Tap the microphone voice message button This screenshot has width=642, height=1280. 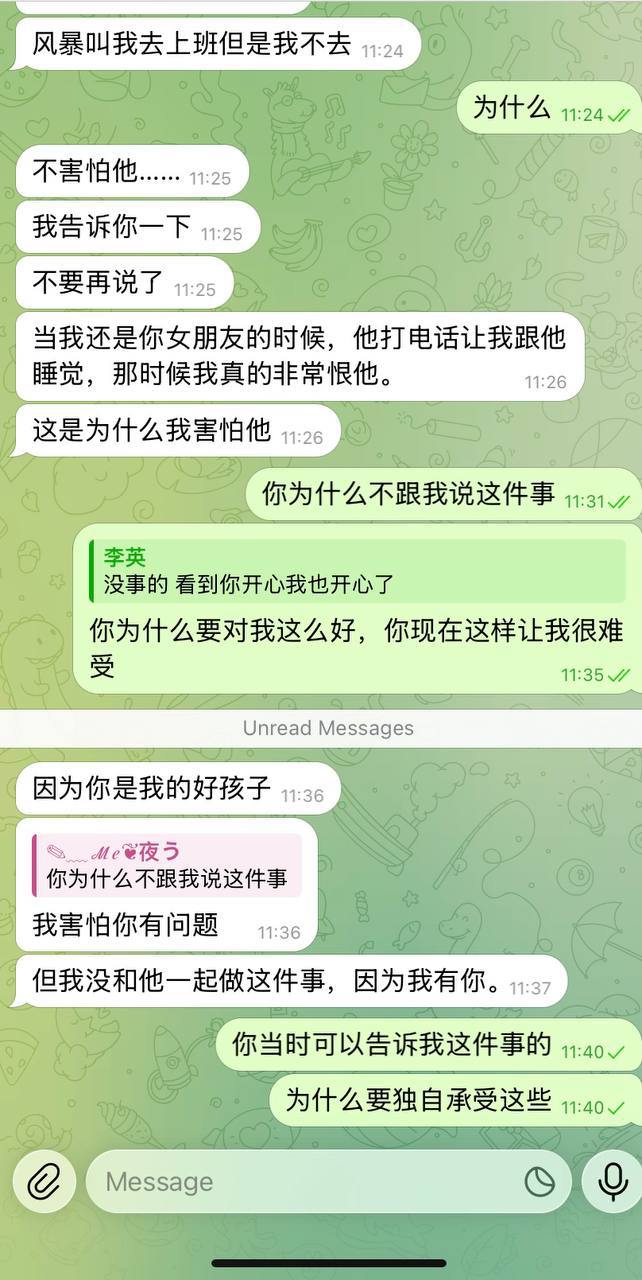click(612, 1182)
